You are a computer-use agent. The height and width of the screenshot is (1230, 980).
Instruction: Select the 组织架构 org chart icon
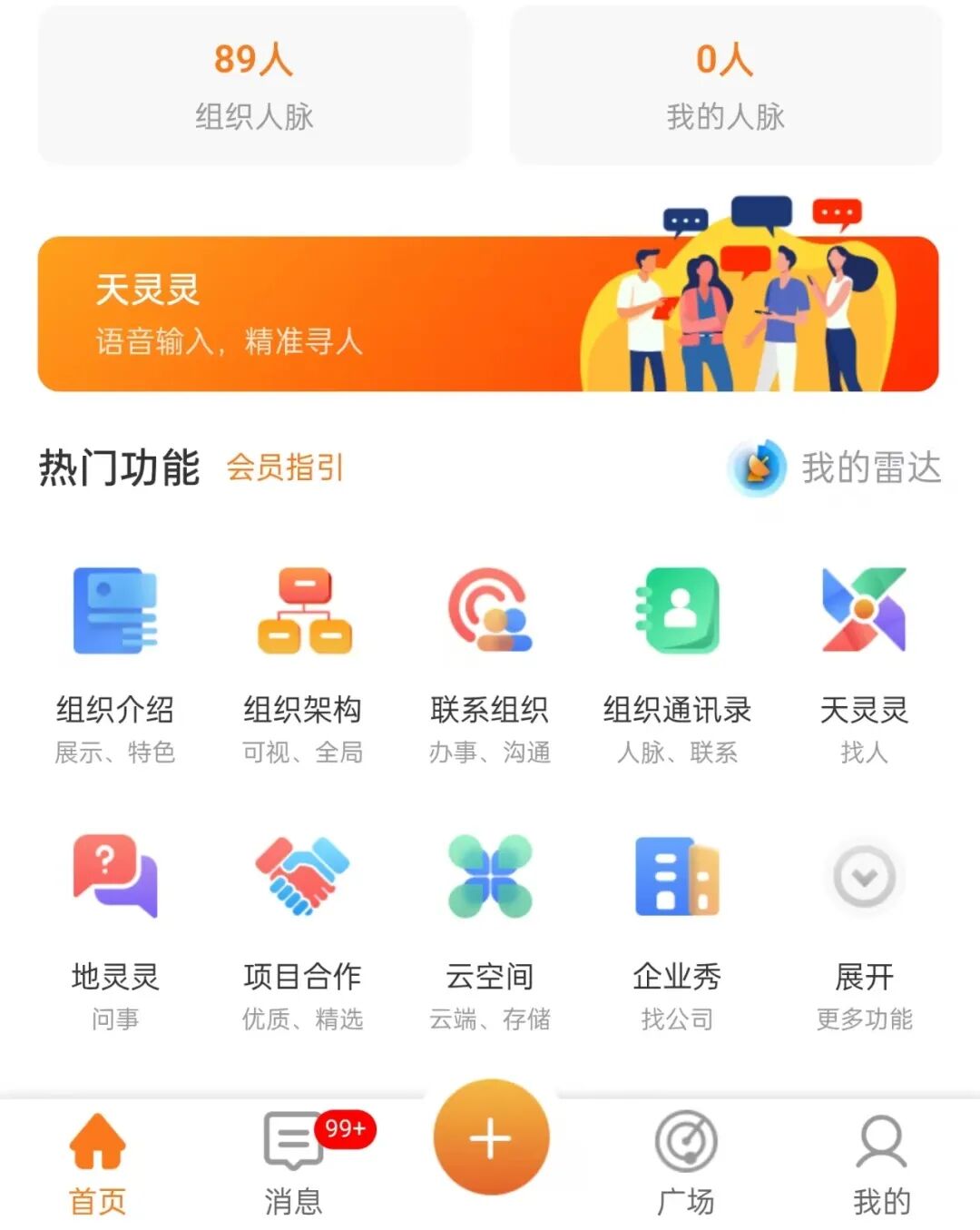coord(303,611)
